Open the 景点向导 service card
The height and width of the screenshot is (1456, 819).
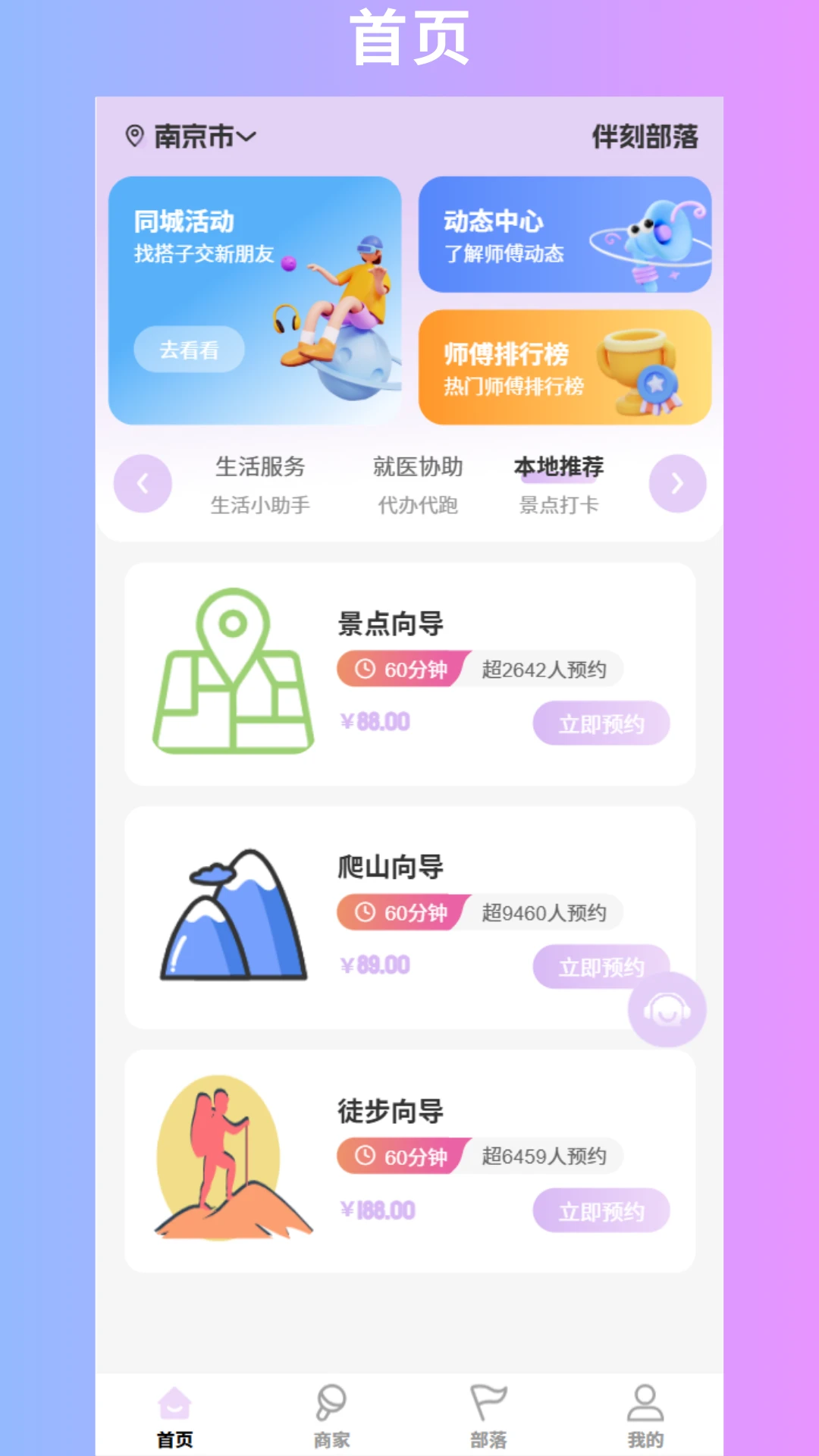[x=410, y=674]
